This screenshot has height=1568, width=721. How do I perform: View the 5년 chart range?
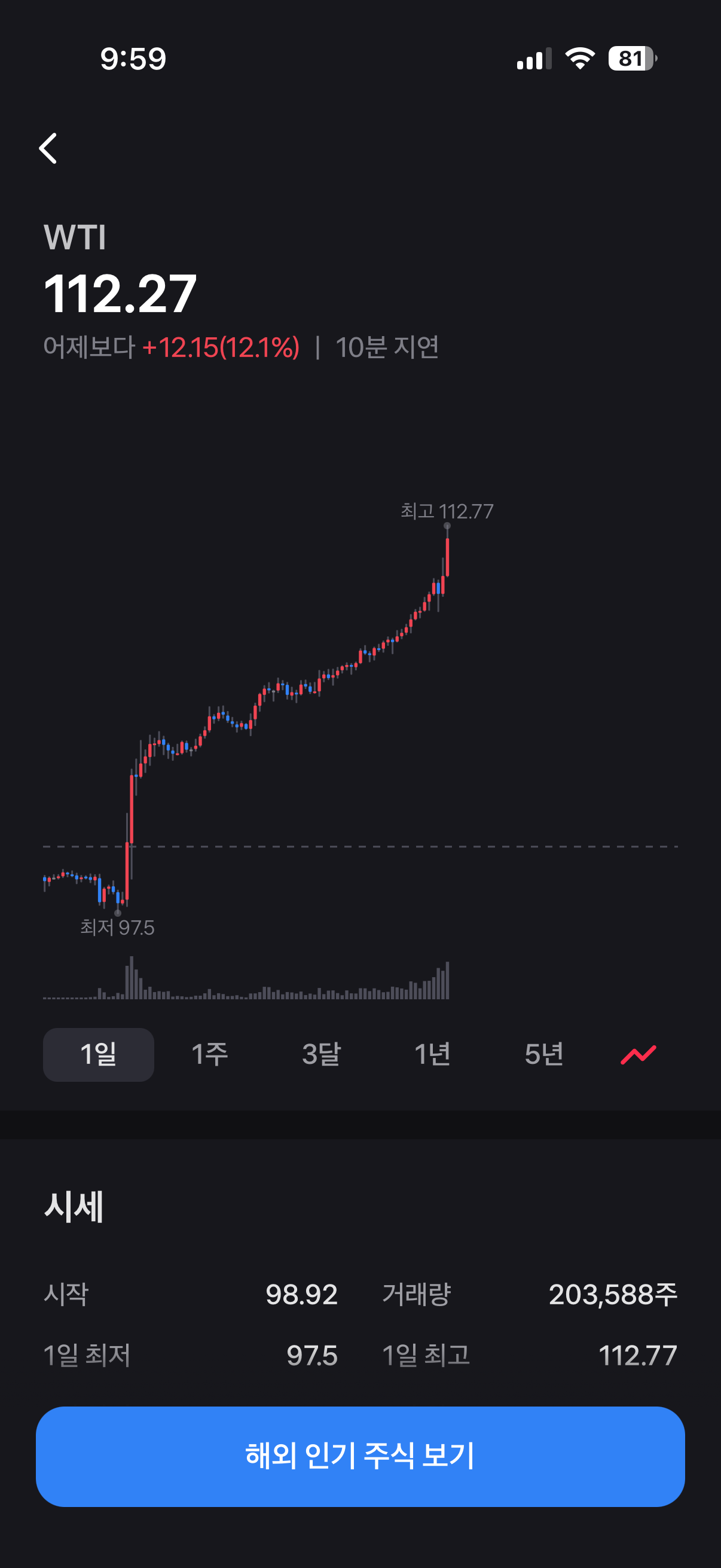[x=544, y=1054]
